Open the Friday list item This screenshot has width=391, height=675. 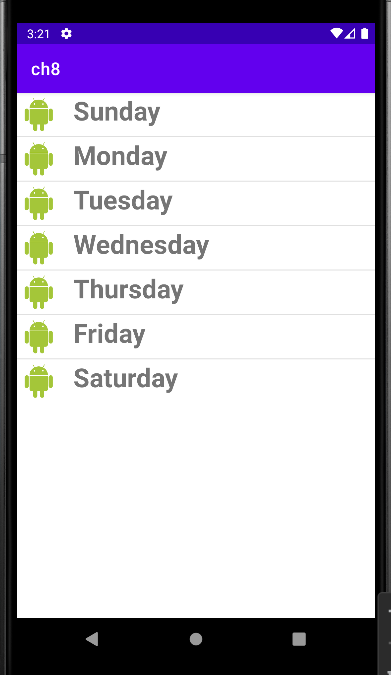[x=196, y=336]
